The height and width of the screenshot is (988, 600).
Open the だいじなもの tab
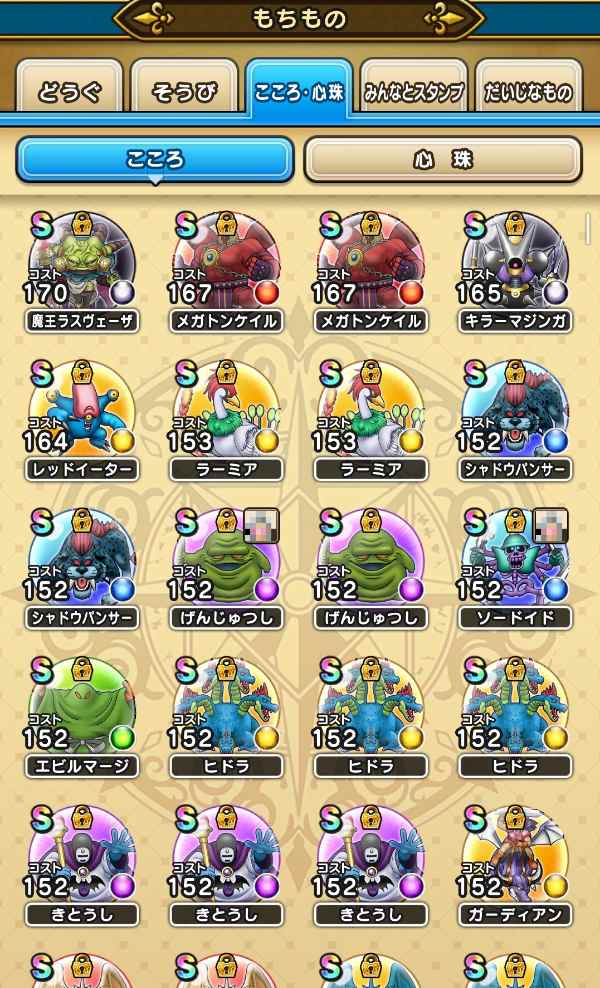tap(528, 92)
